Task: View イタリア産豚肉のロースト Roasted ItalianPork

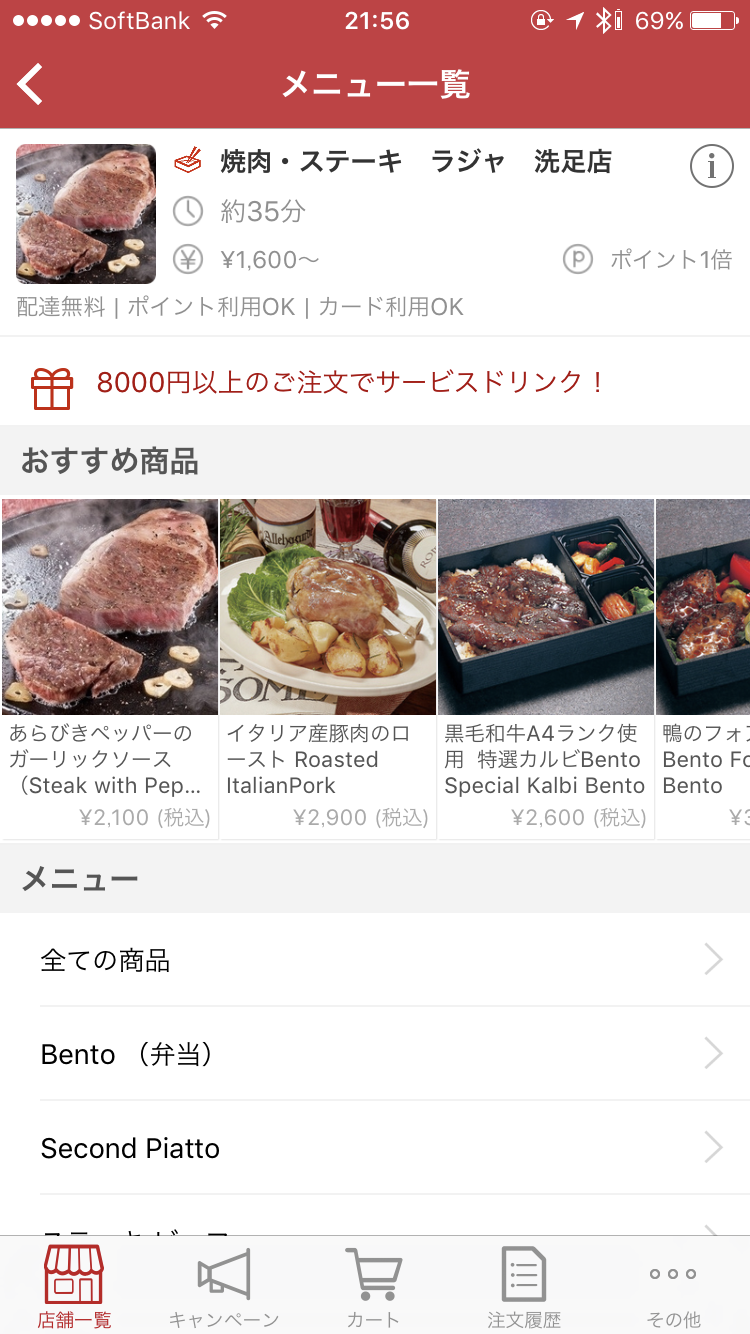Action: click(x=328, y=665)
